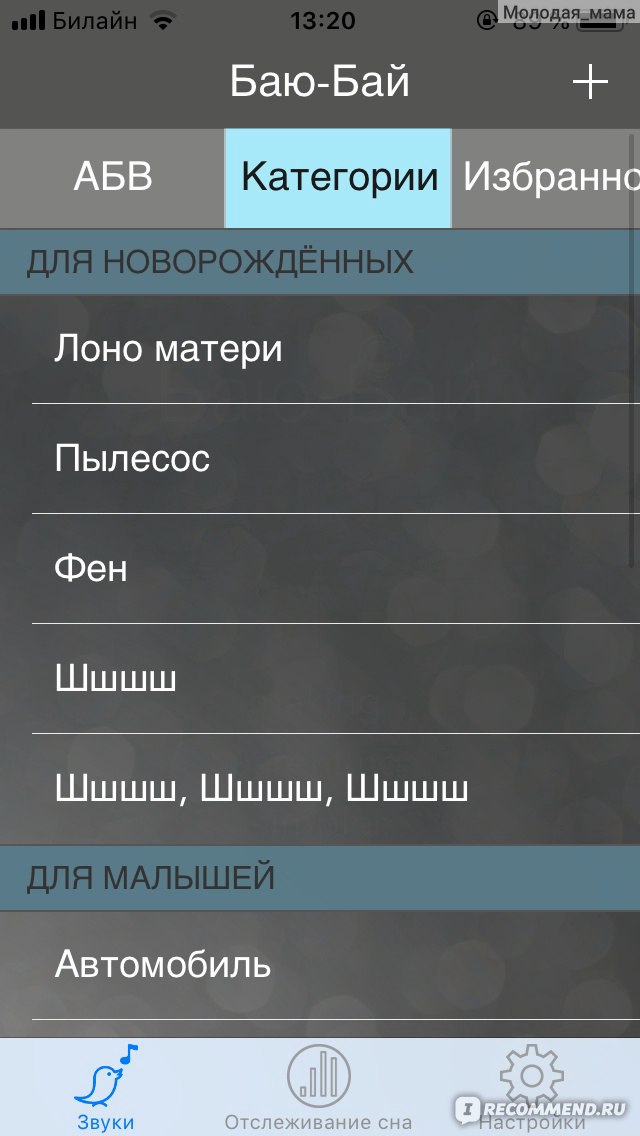The width and height of the screenshot is (640, 1136).
Task: Select the Фен sound
Action: tap(320, 569)
